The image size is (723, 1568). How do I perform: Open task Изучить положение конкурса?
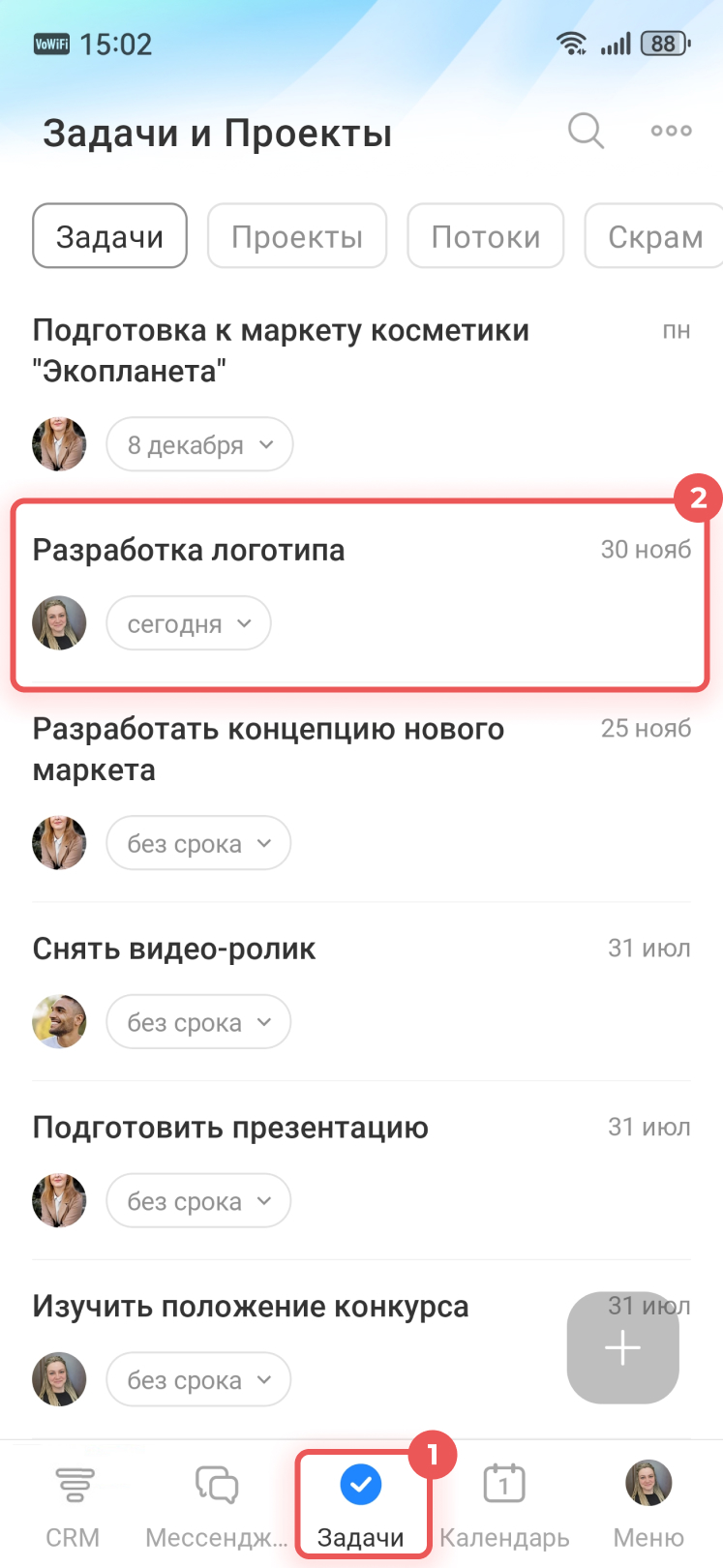click(251, 1306)
